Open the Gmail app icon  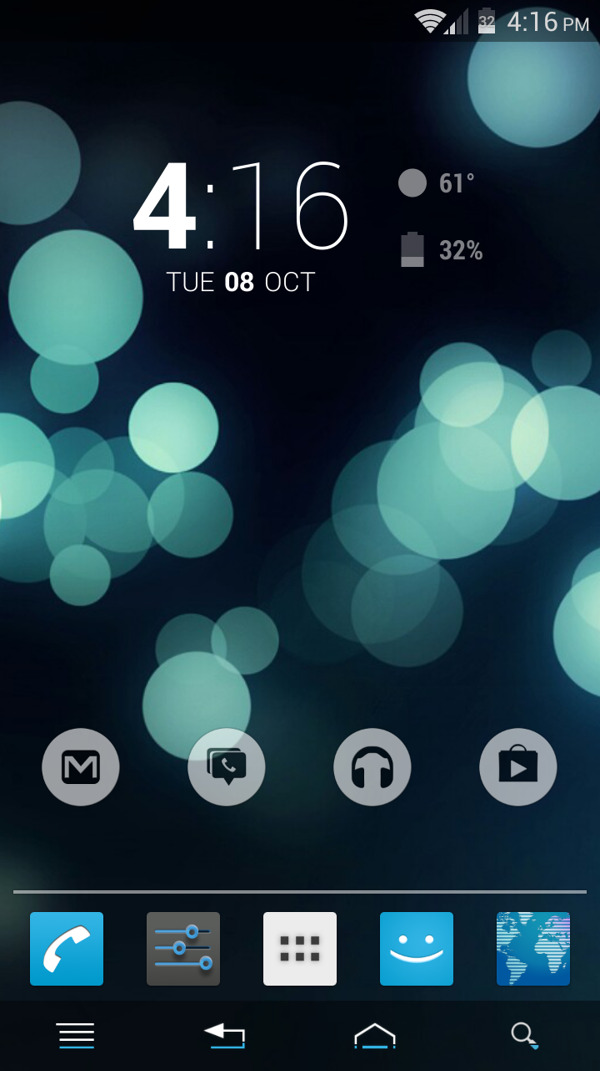[81, 768]
